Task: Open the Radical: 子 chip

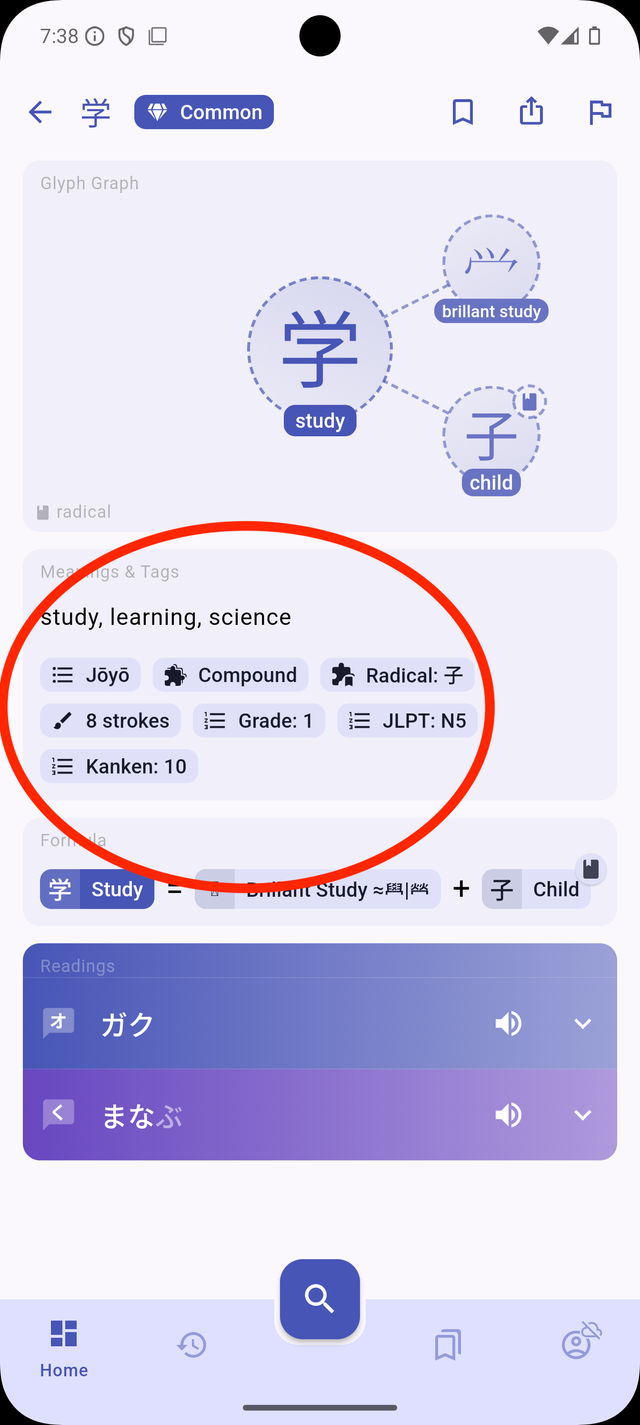Action: pyautogui.click(x=397, y=675)
